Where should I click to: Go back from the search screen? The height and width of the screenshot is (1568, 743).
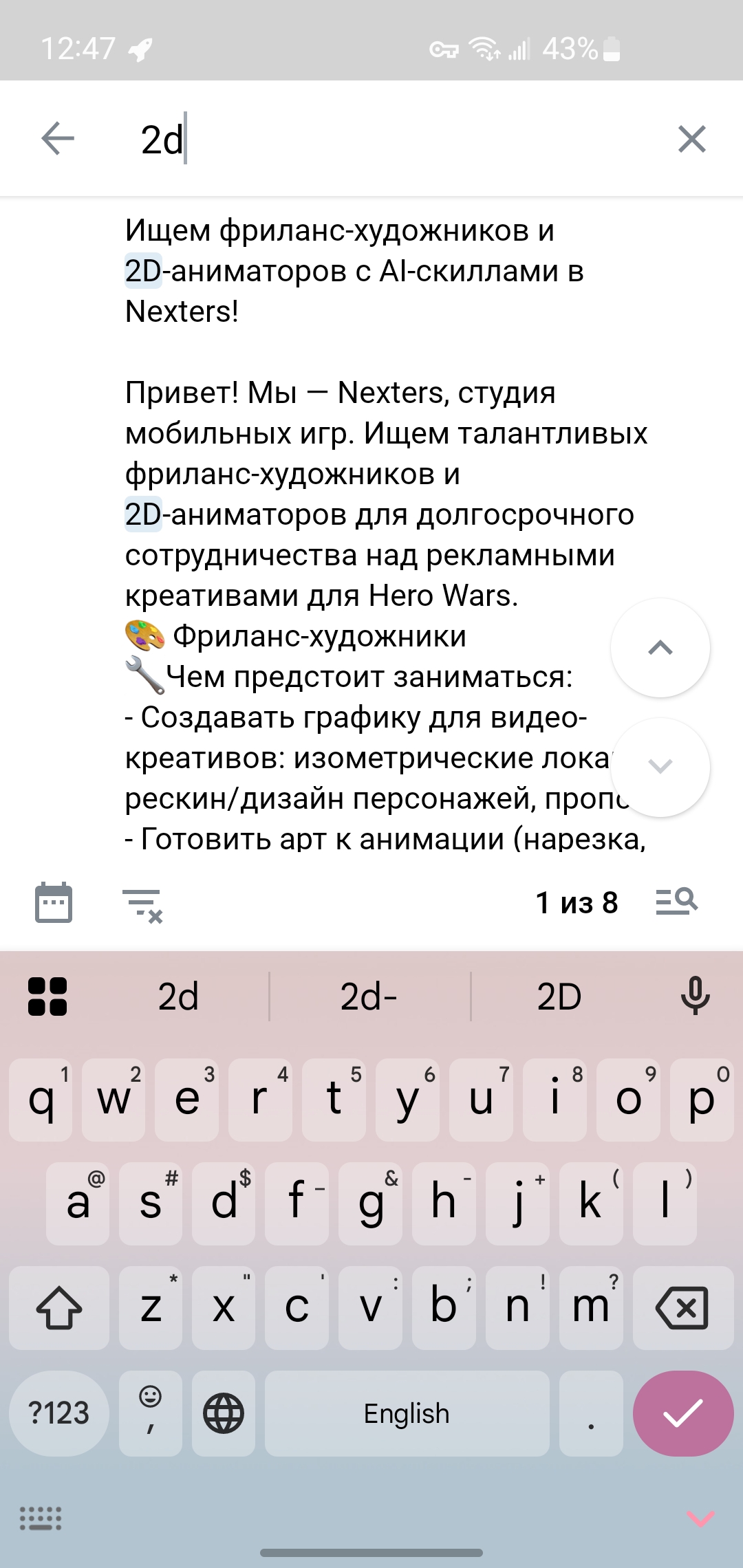[x=58, y=139]
